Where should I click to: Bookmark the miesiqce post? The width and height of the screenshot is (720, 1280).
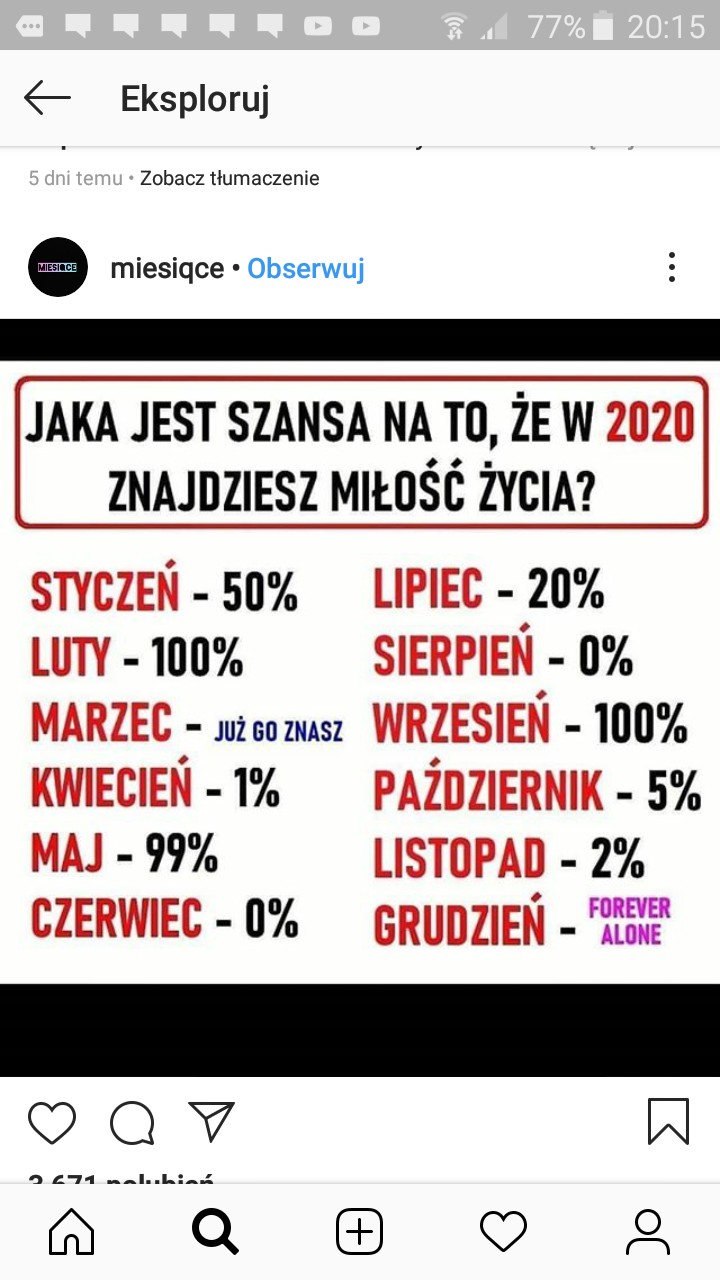click(668, 1121)
